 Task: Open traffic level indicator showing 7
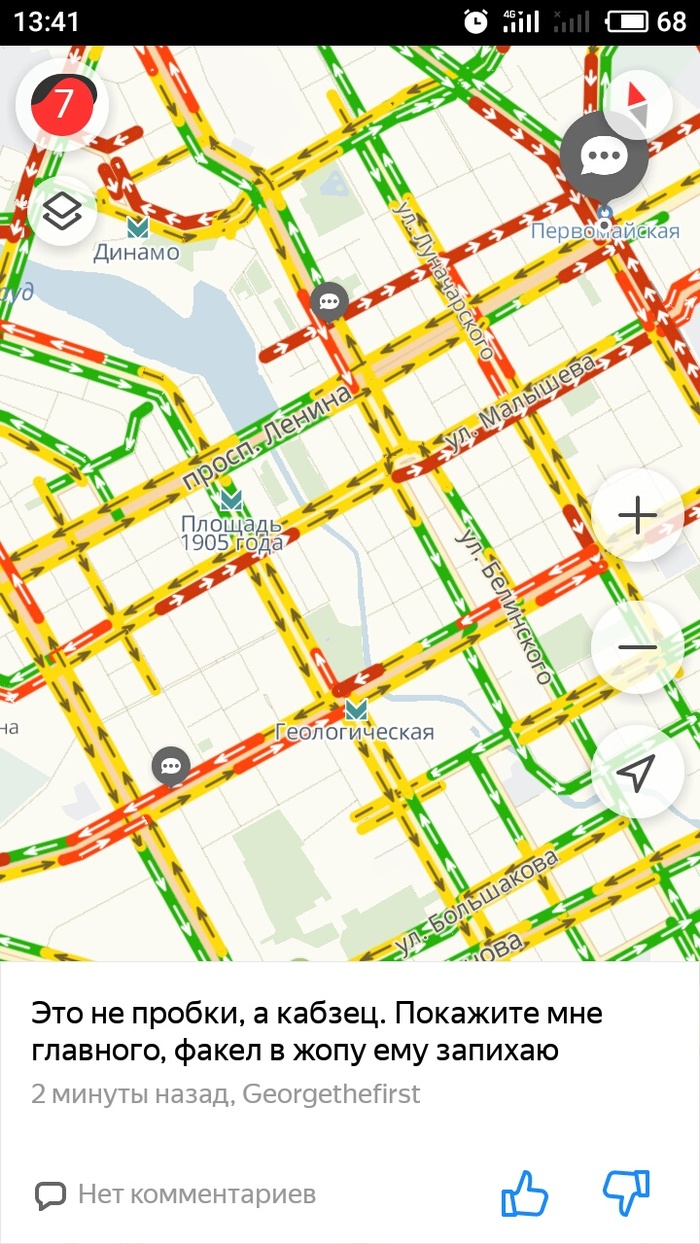(x=62, y=104)
